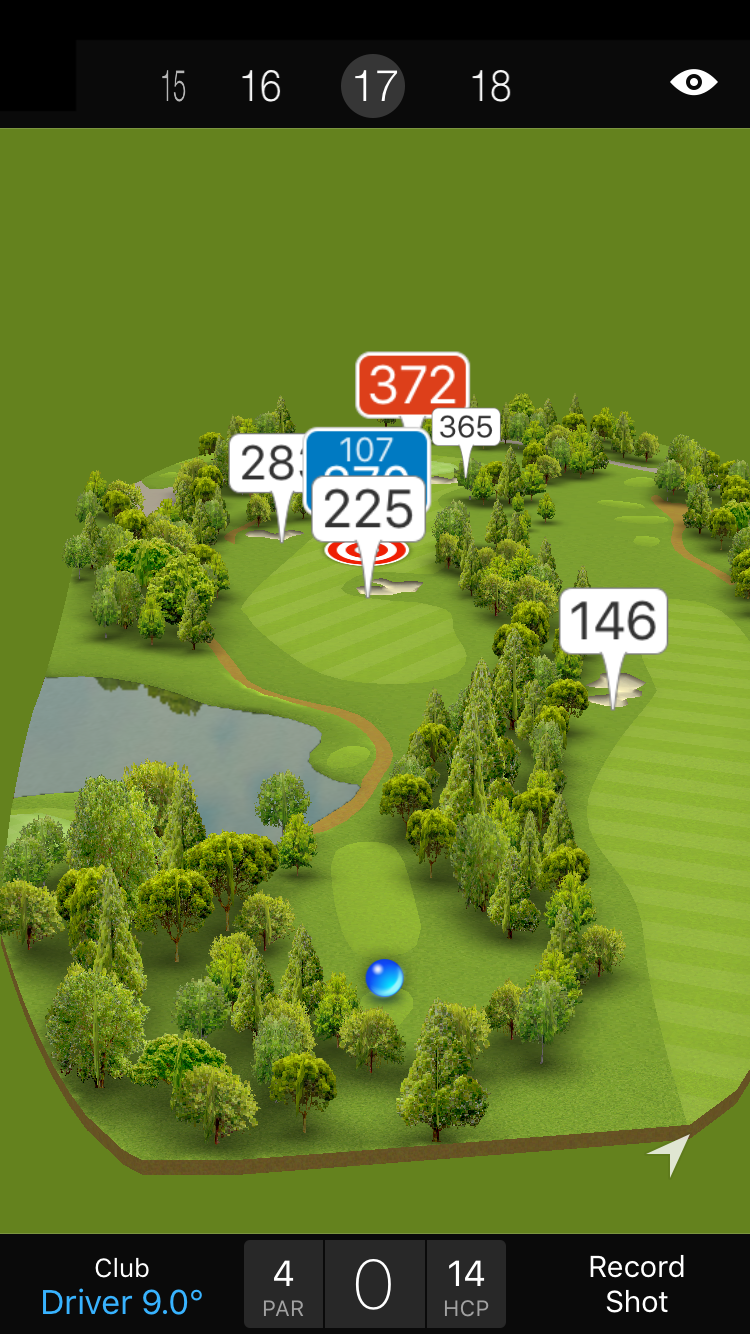Tap the location arrow icon
Image resolution: width=750 pixels, height=1334 pixels.
[669, 1153]
